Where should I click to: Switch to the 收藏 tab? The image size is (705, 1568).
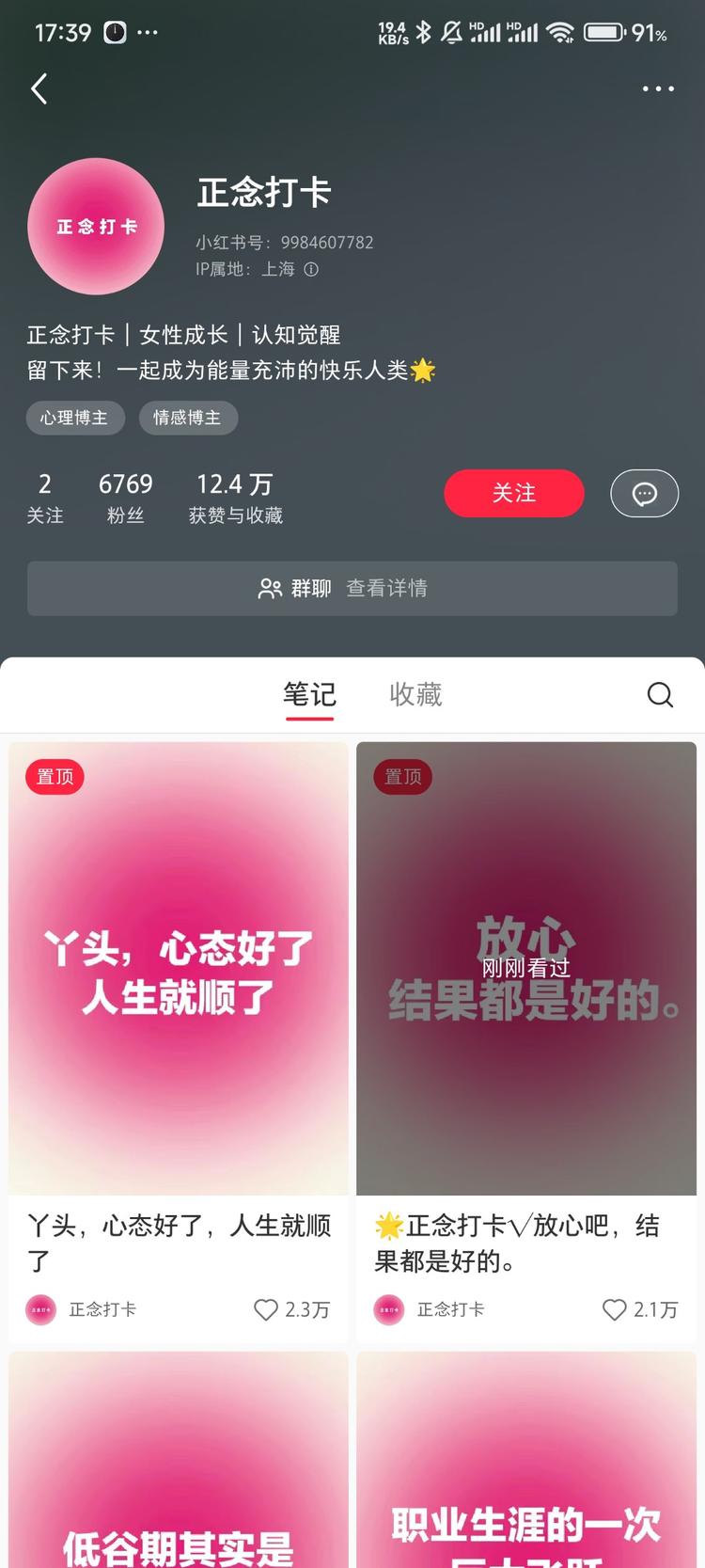(415, 695)
